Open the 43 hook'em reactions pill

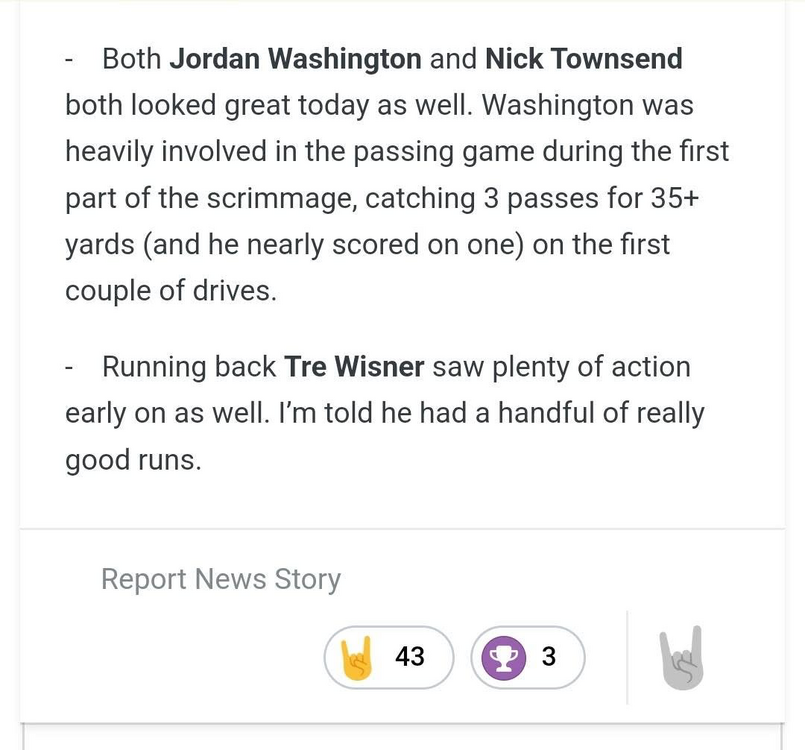[389, 657]
